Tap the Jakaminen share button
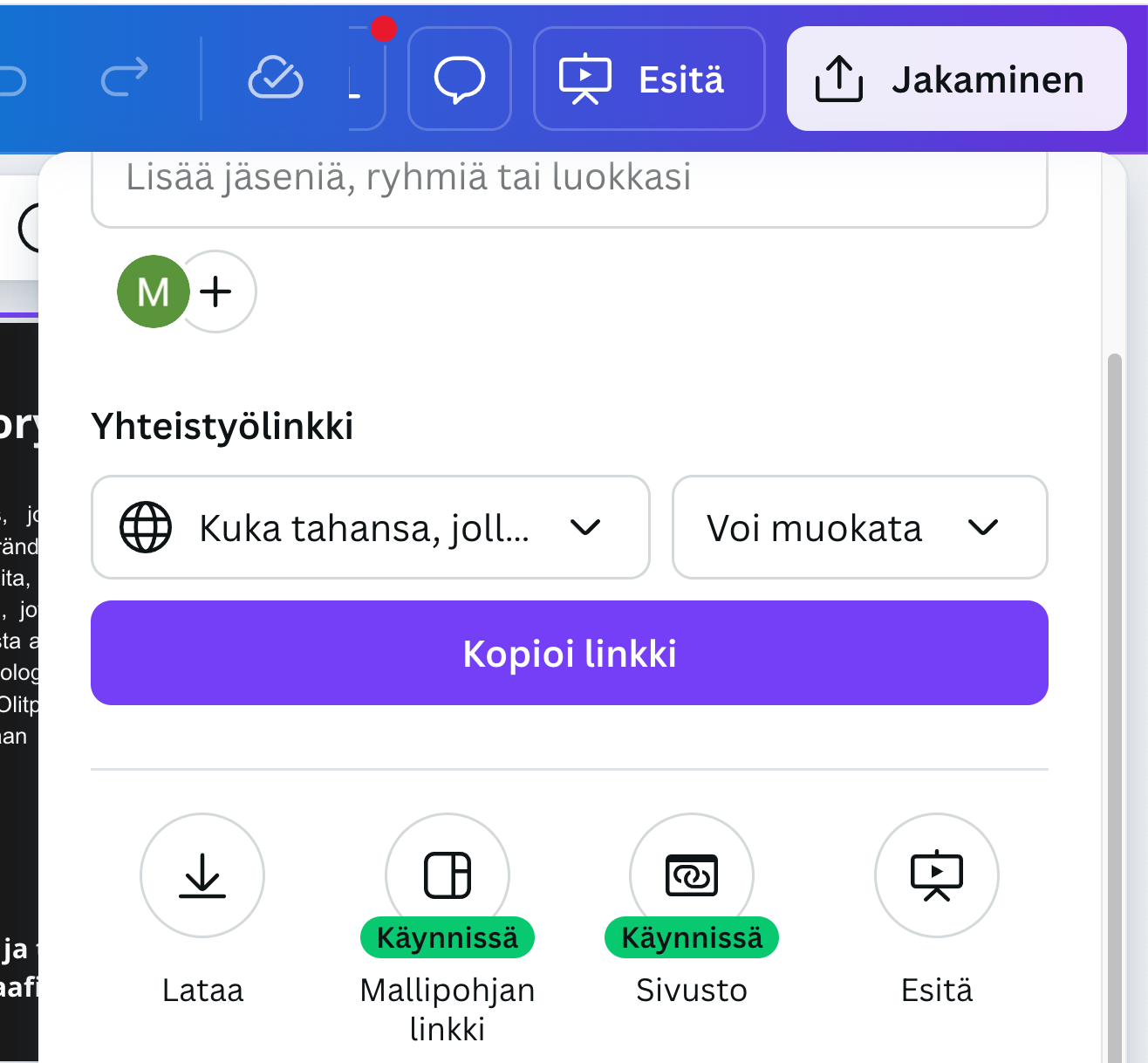Image resolution: width=1148 pixels, height=1063 pixels. pos(956,79)
